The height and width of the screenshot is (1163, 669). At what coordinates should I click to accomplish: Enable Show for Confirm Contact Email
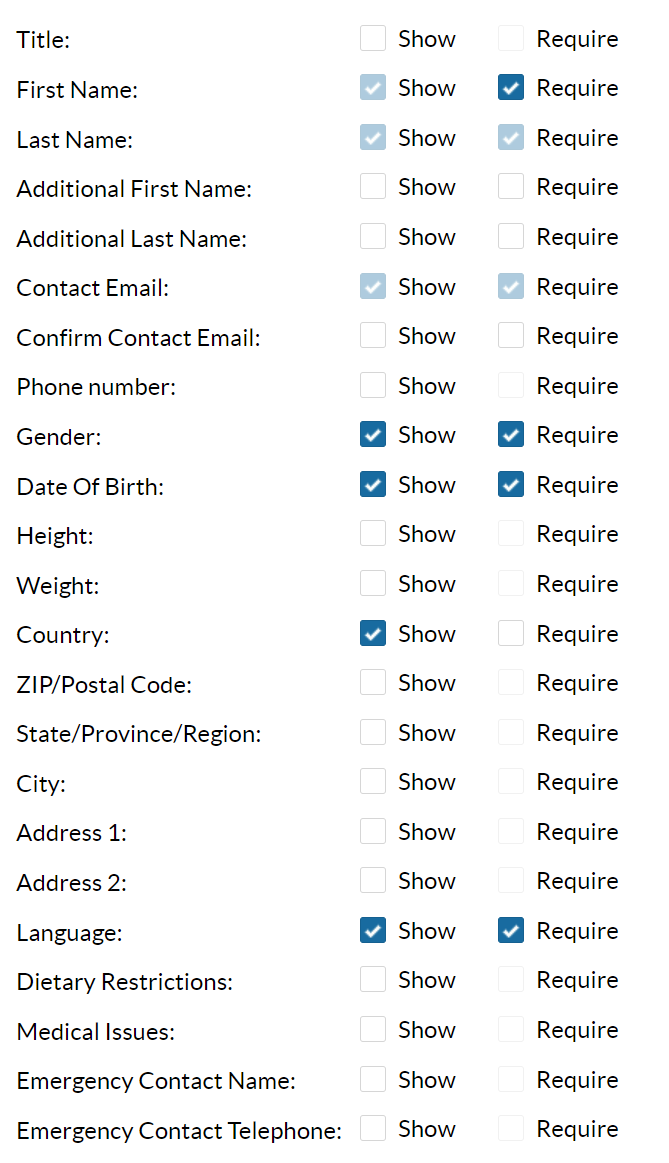373,336
